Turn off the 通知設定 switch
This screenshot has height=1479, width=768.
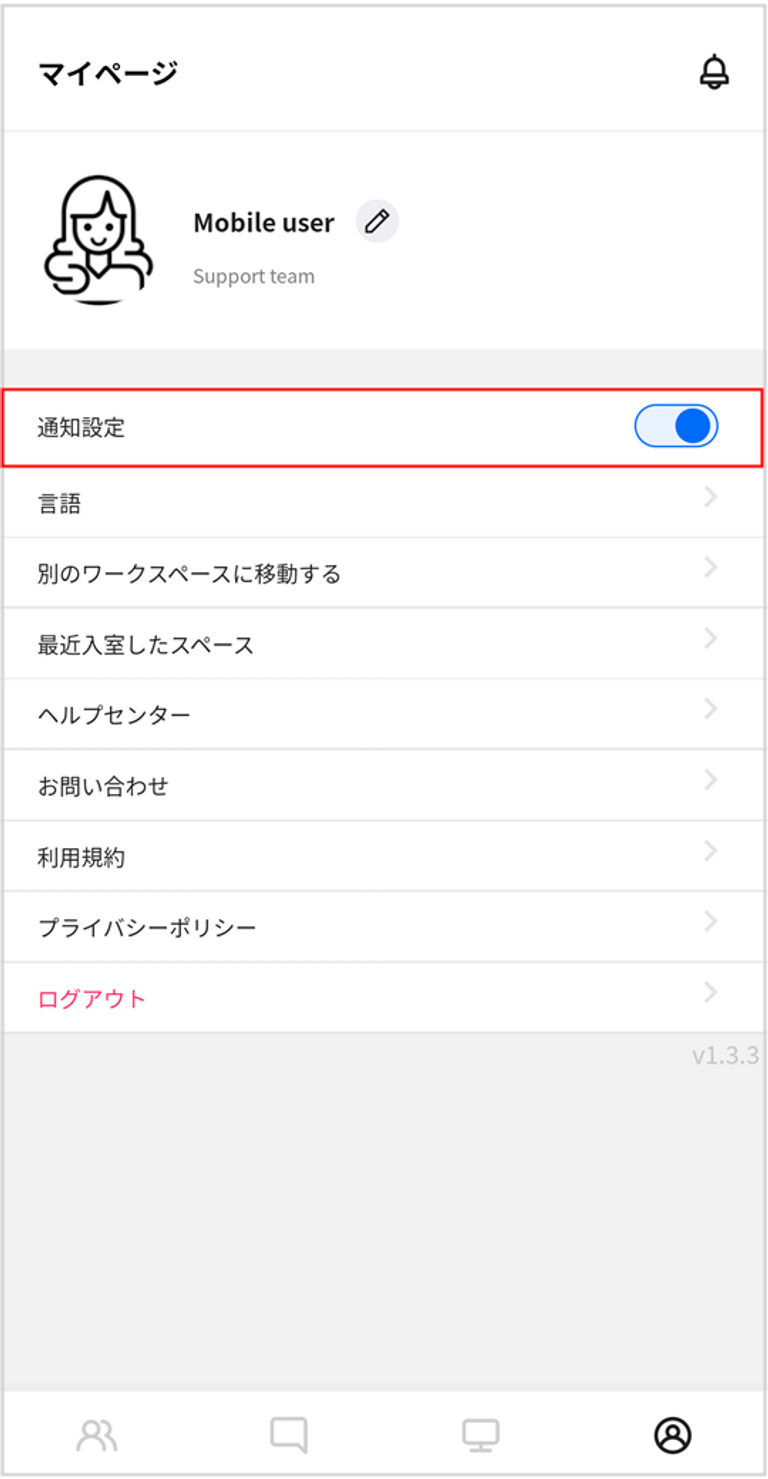coord(676,426)
